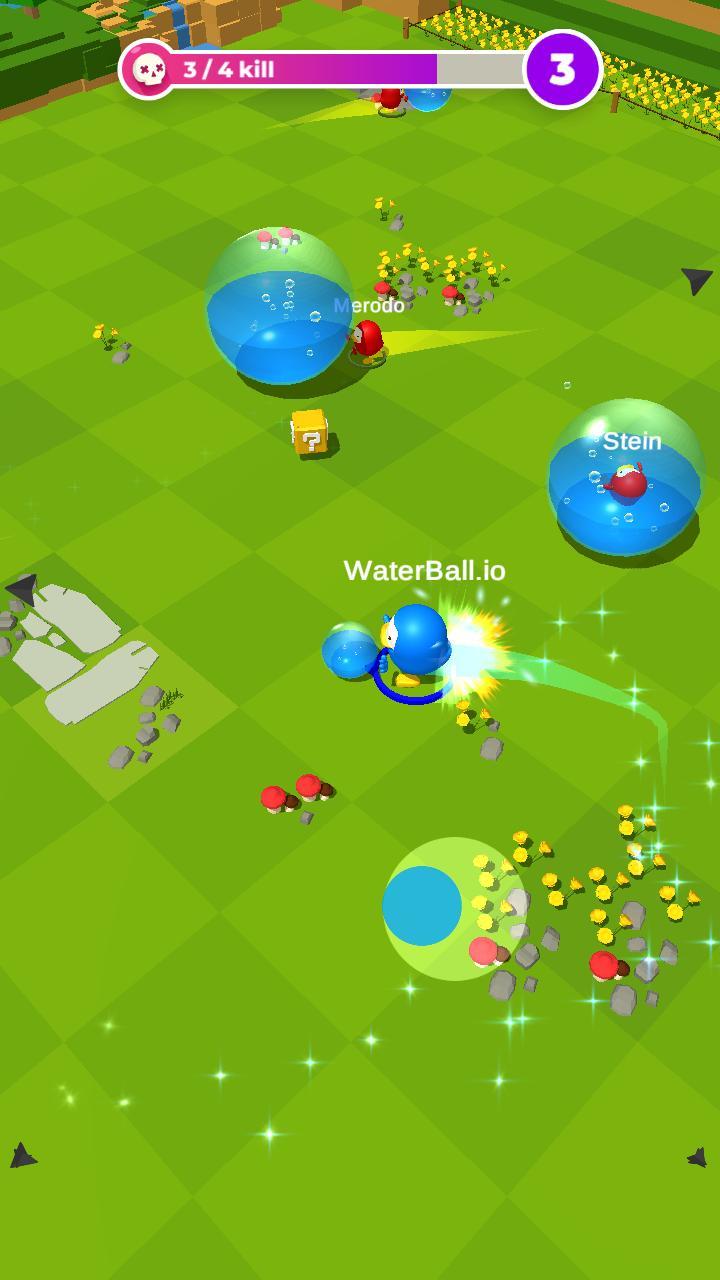This screenshot has width=720, height=1280.
Task: Click the WaterBall.io title text
Action: pos(424,571)
